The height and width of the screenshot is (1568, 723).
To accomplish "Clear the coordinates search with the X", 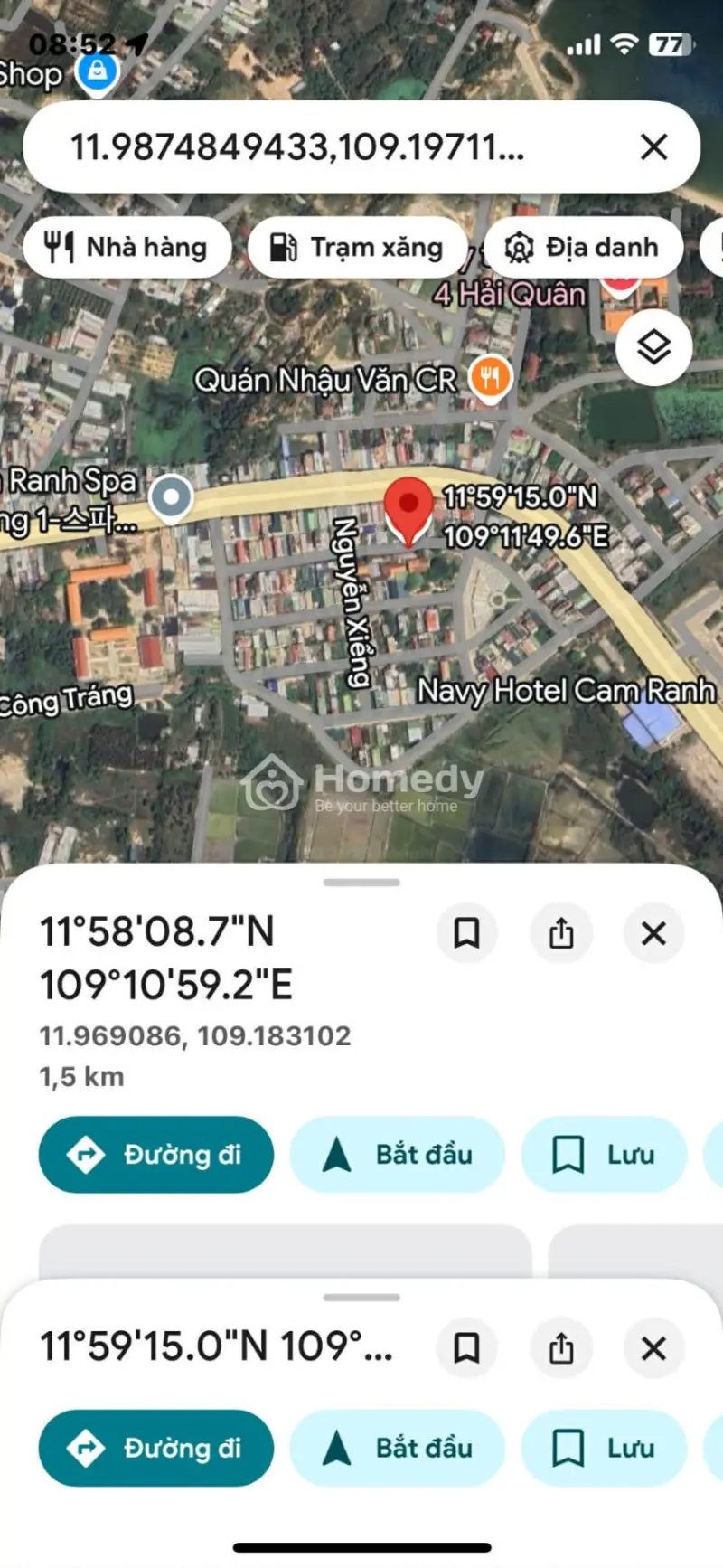I will tap(653, 146).
